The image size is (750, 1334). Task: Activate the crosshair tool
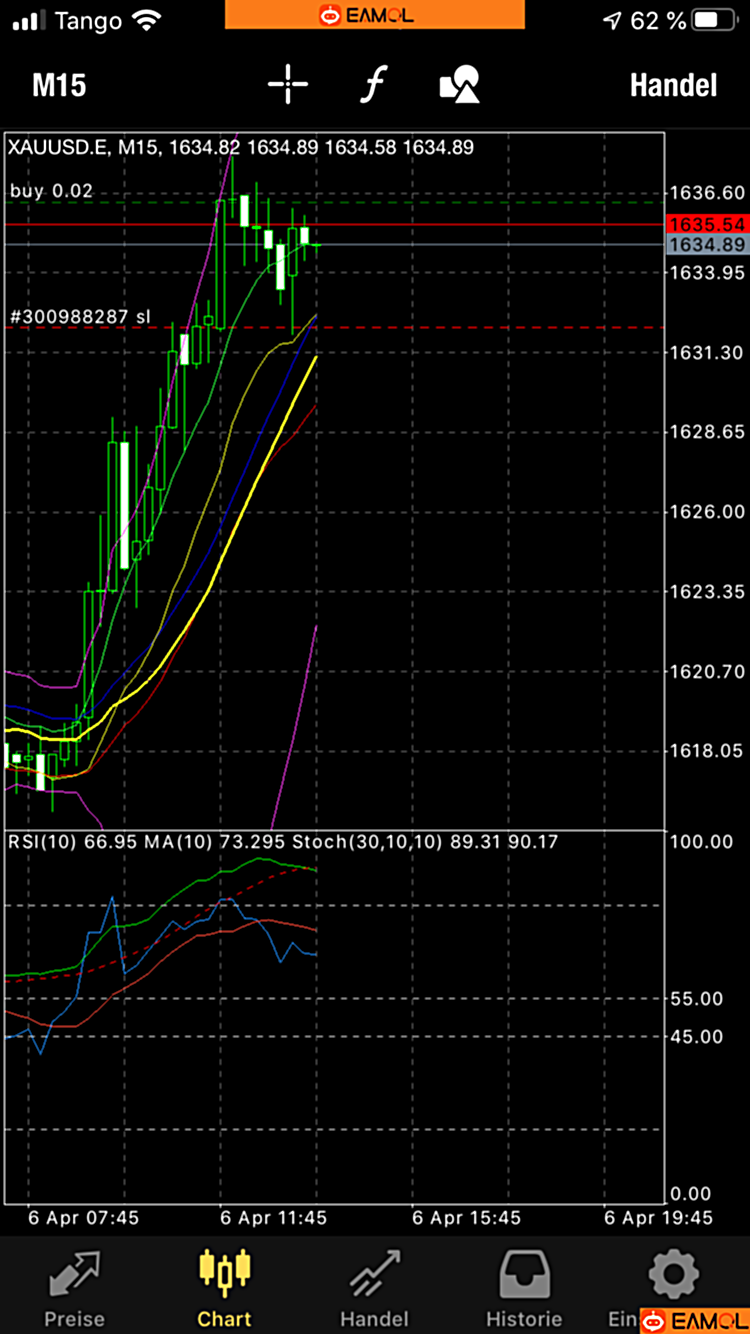coord(288,85)
